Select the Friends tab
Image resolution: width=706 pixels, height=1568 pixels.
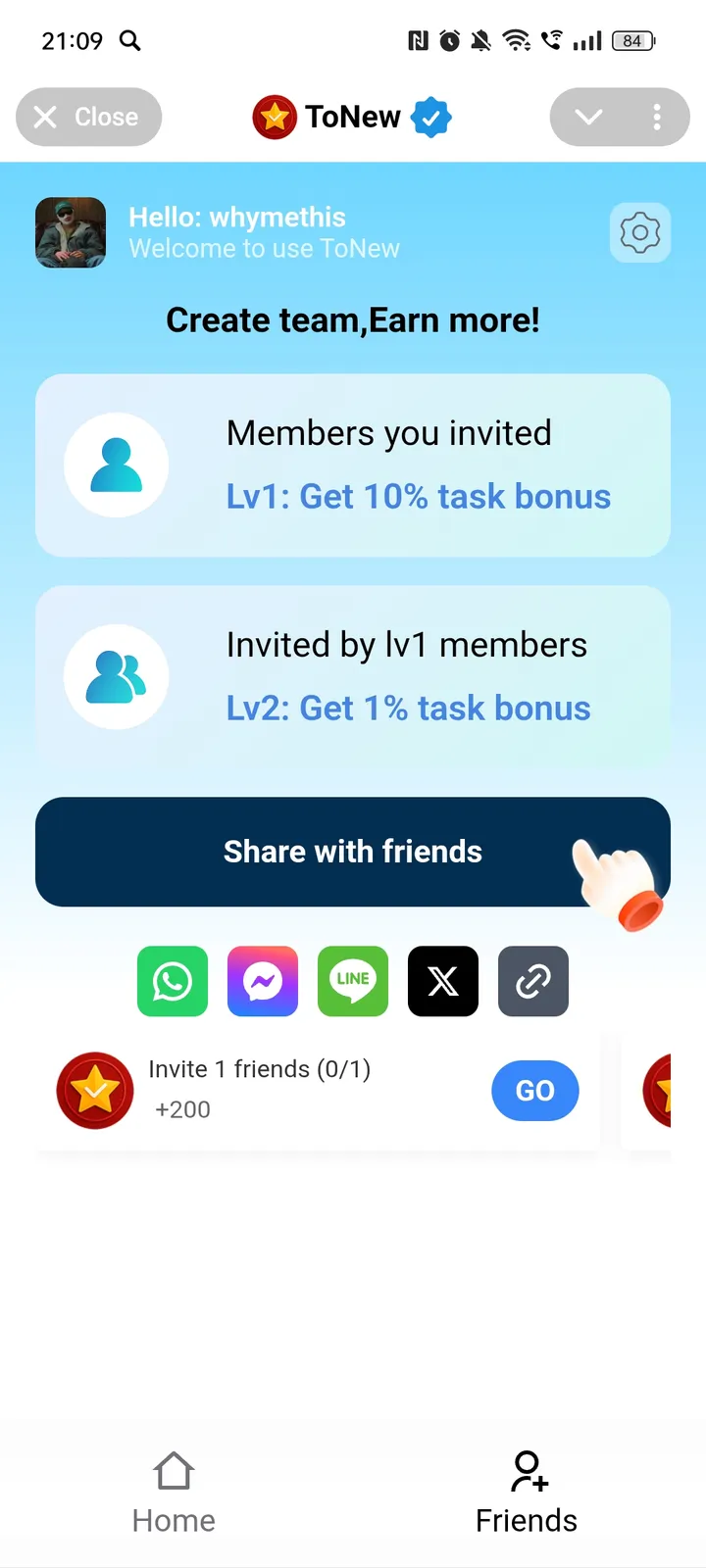(527, 1493)
